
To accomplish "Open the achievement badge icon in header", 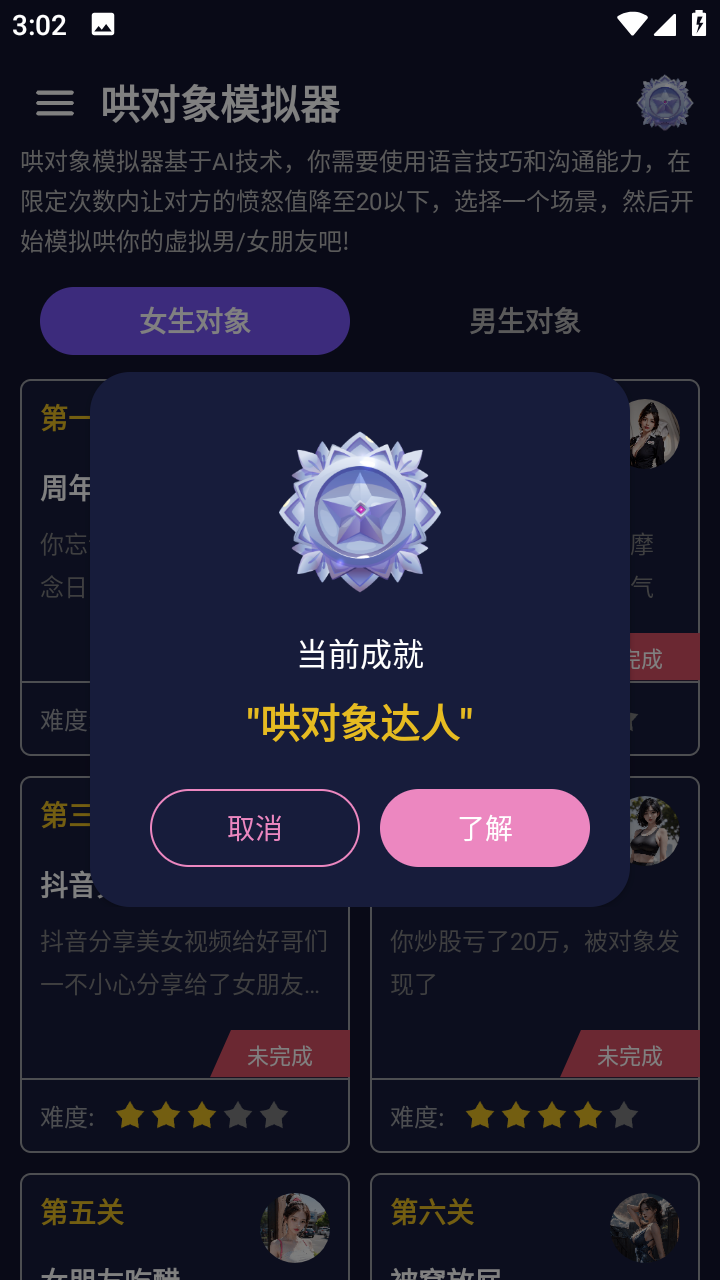I will point(665,103).
